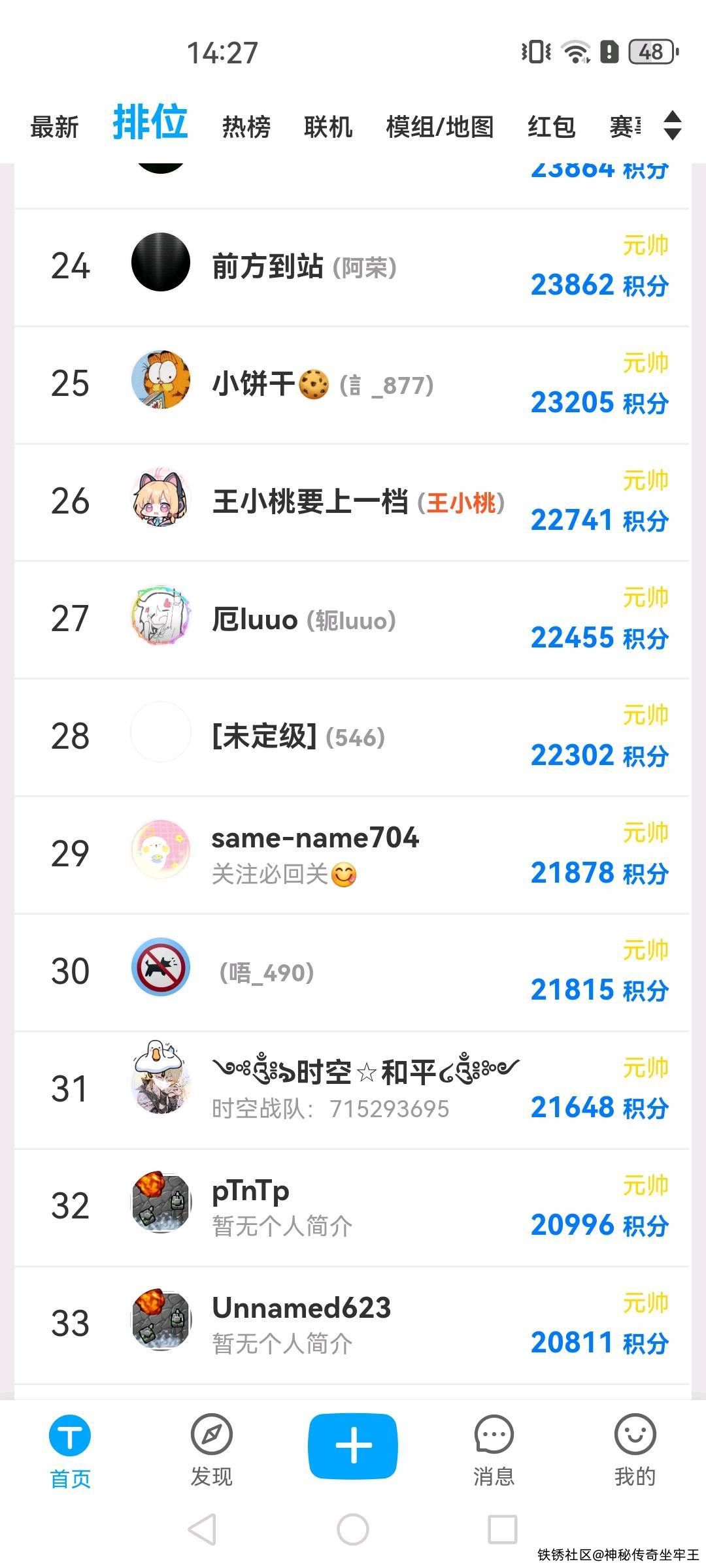This screenshot has height=1568, width=706.
Task: Expand the tab list sort arrows
Action: 672,125
